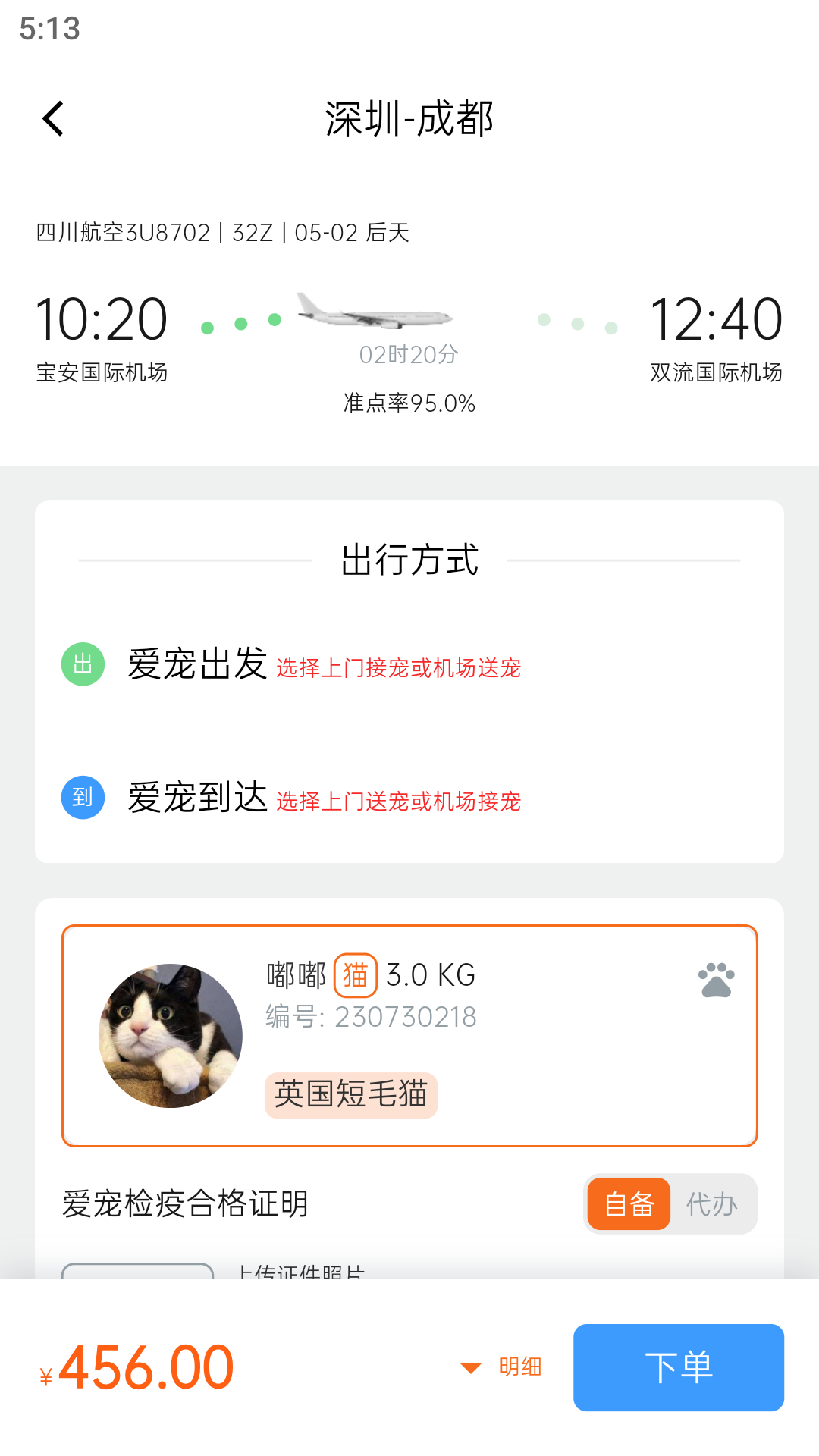Select 自备 for the quarantine certificate
819x1456 pixels.
coord(628,1203)
